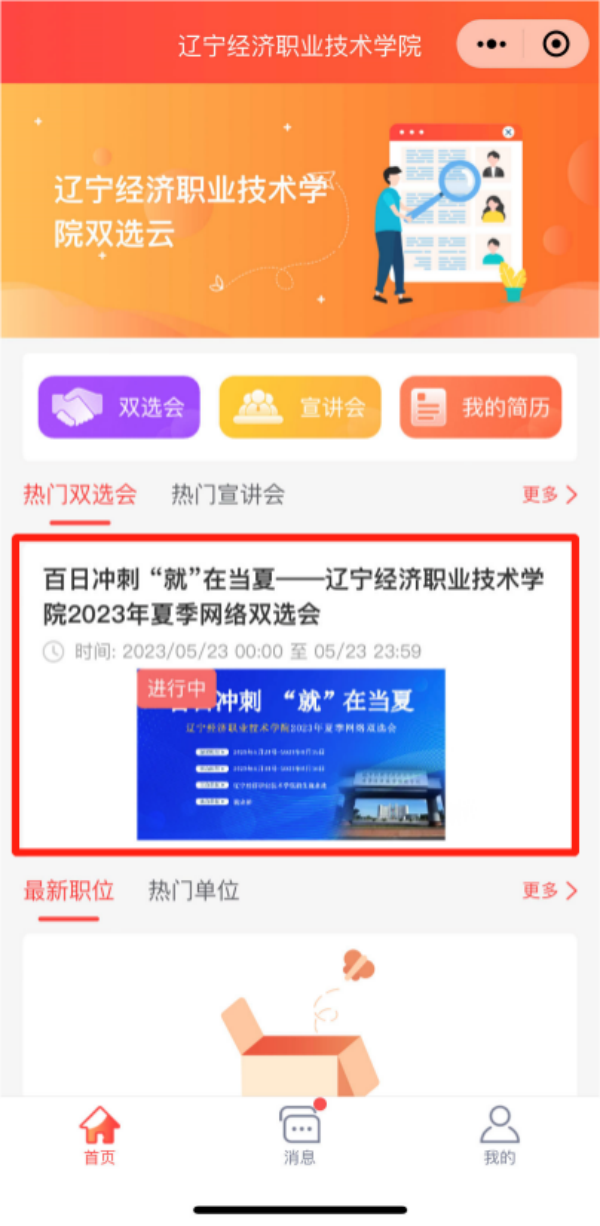Open the mini program overflow menu
This screenshot has height=1226, width=600.
492,45
